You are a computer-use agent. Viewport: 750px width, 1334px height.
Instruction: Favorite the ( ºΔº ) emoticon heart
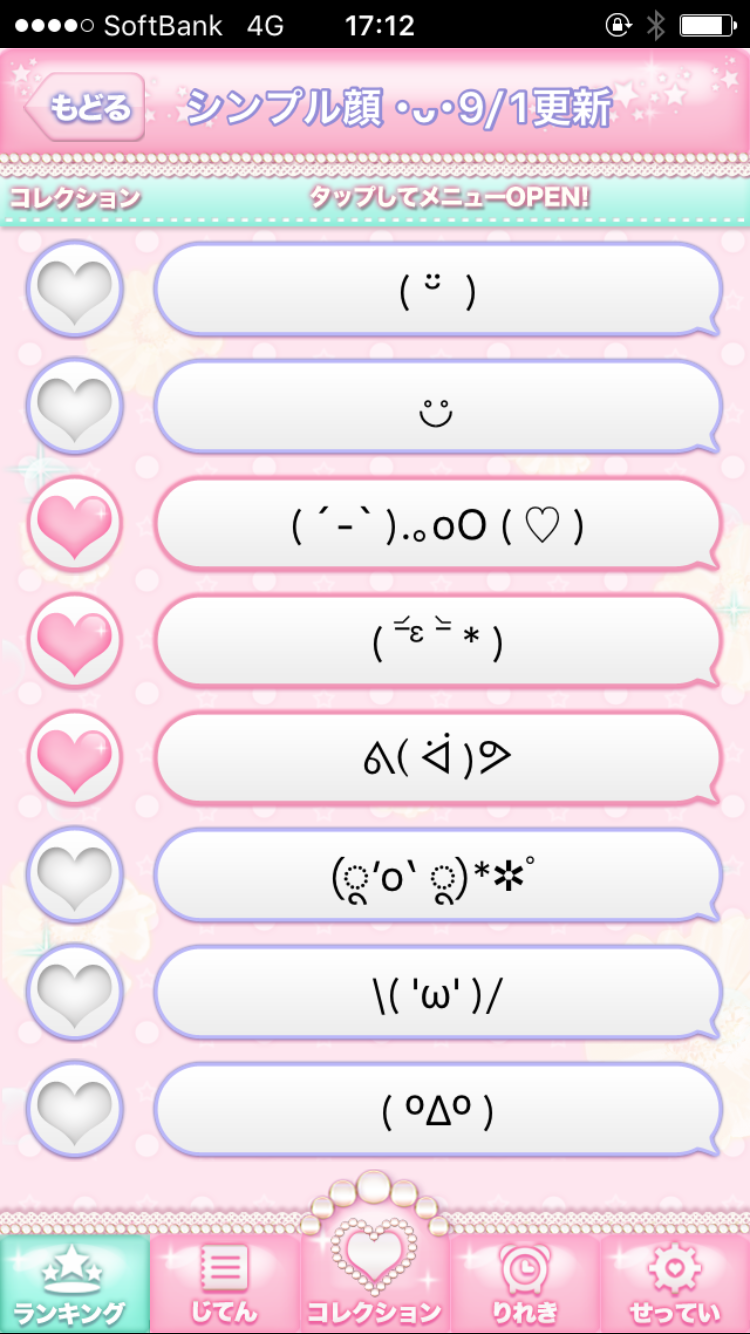click(x=74, y=1110)
